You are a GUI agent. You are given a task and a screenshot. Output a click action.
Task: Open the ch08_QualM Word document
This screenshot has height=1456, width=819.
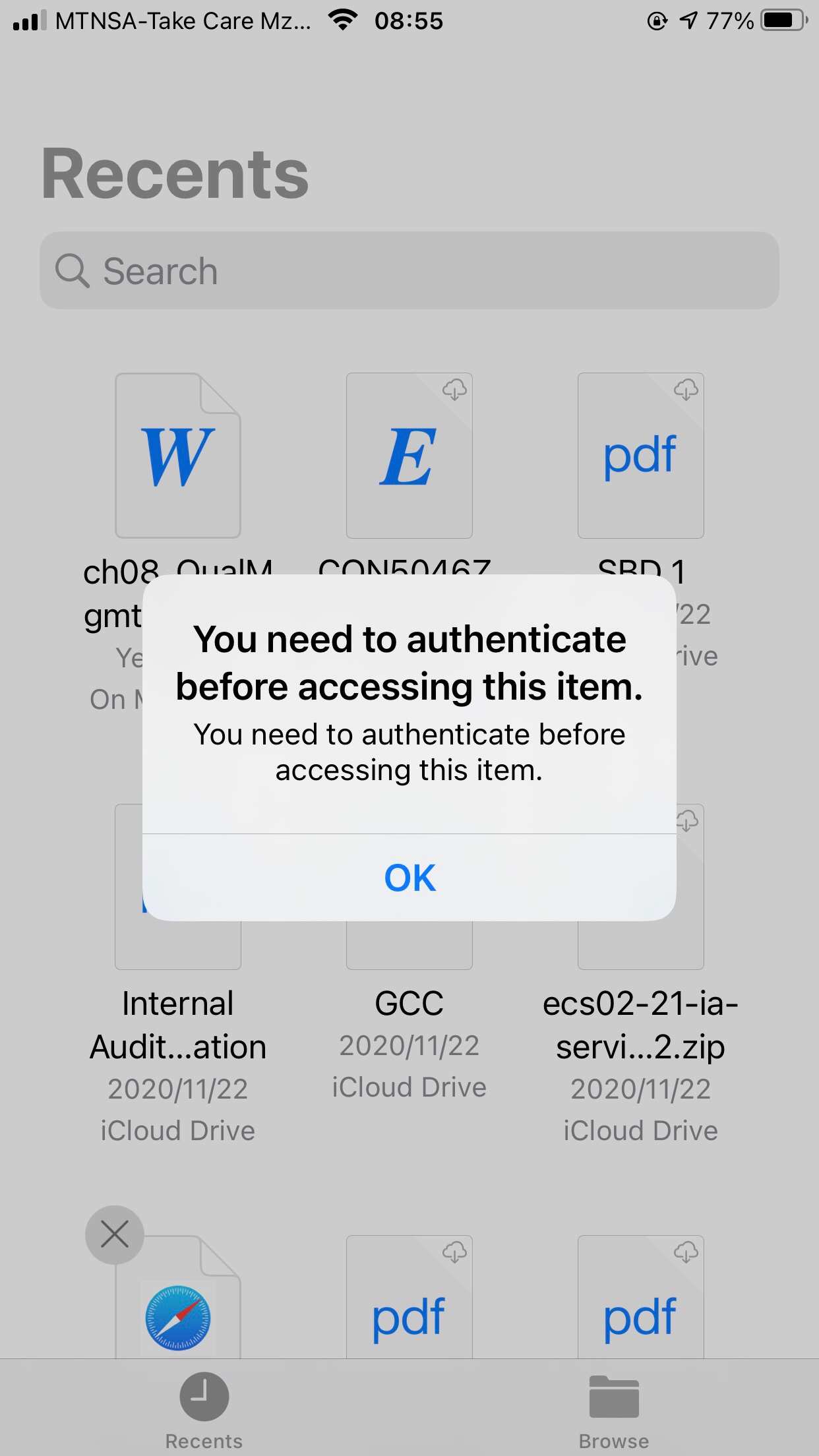point(177,455)
